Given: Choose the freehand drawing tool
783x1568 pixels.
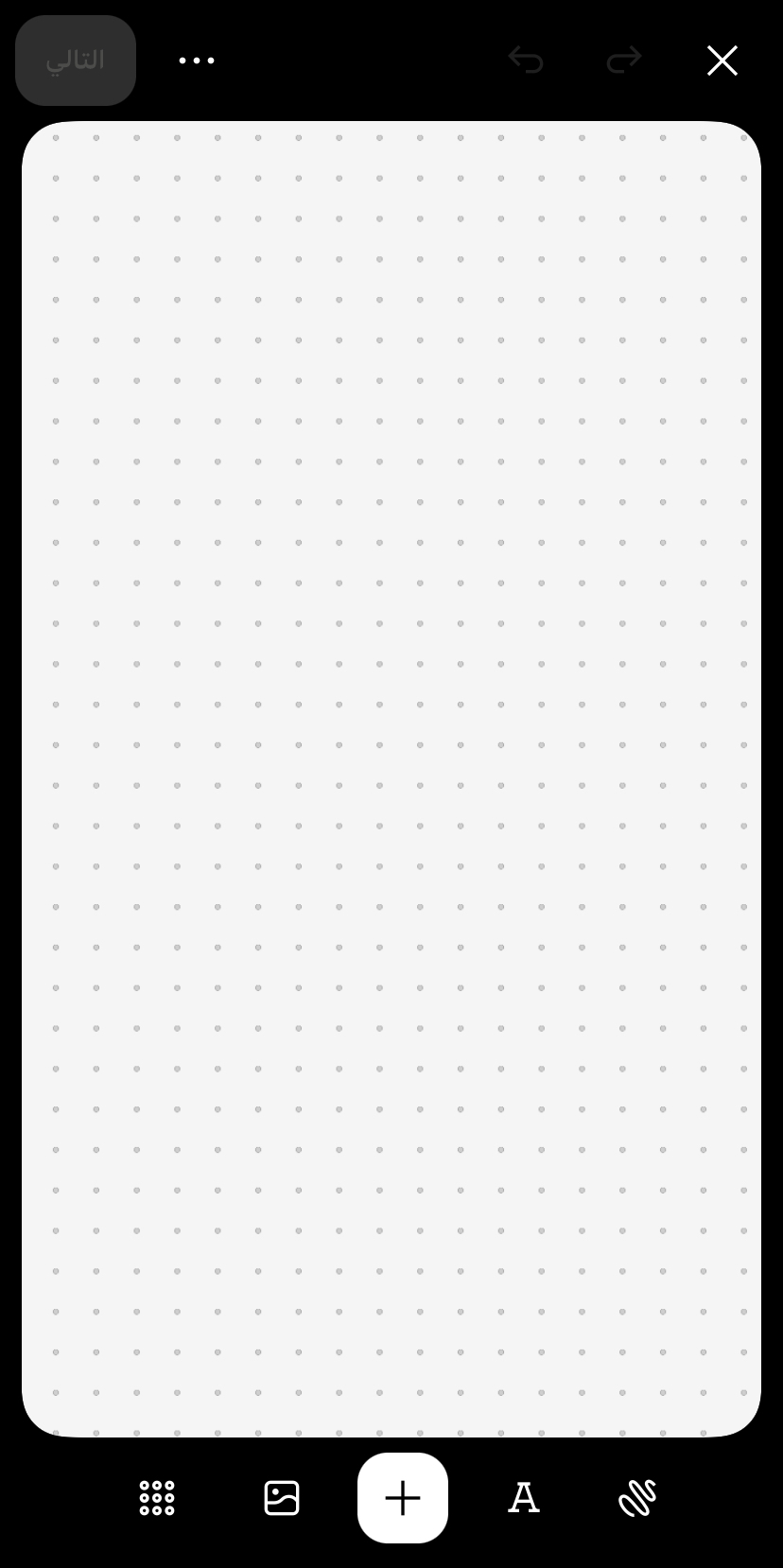Looking at the screenshot, I should (637, 1498).
